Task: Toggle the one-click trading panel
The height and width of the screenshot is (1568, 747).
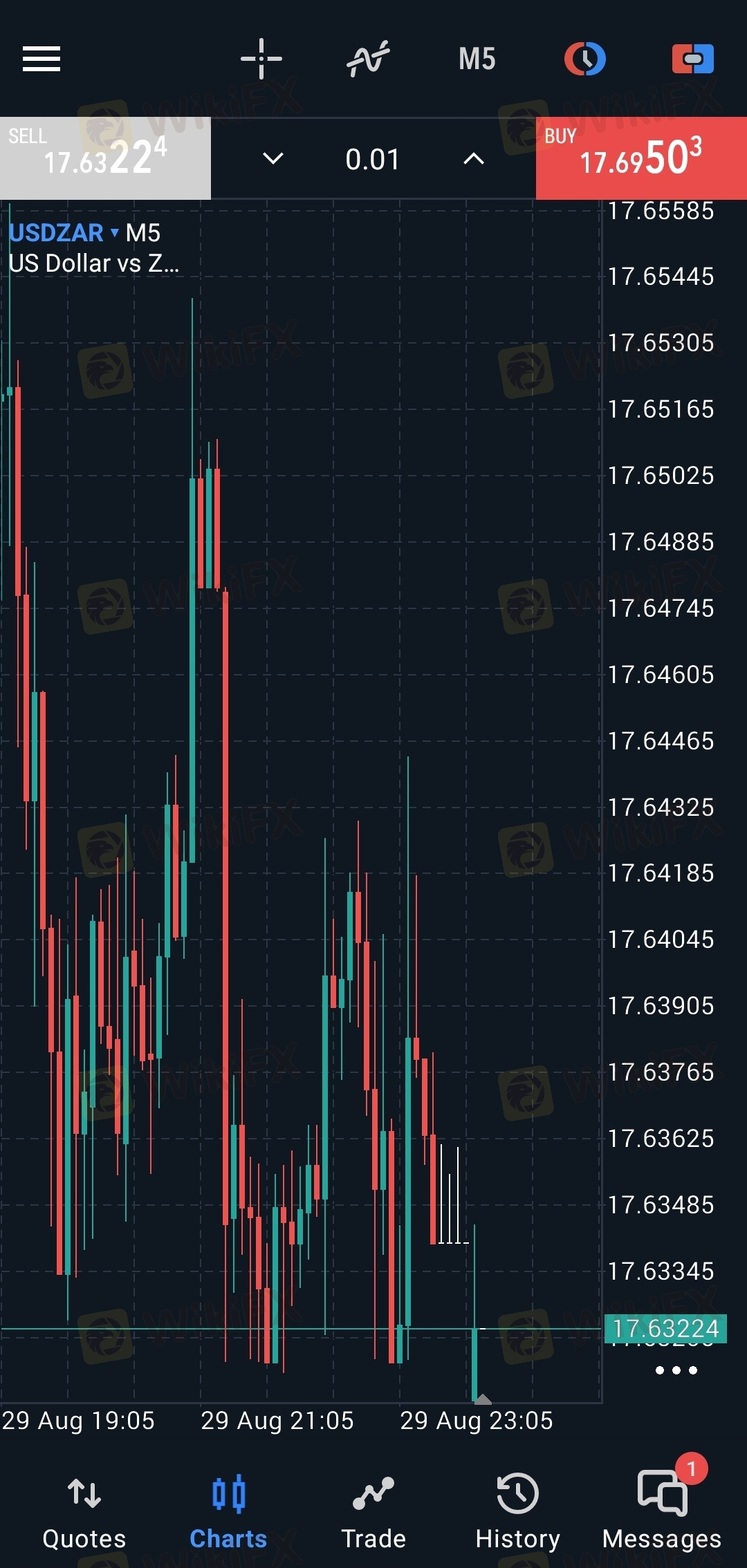Action: [x=693, y=59]
